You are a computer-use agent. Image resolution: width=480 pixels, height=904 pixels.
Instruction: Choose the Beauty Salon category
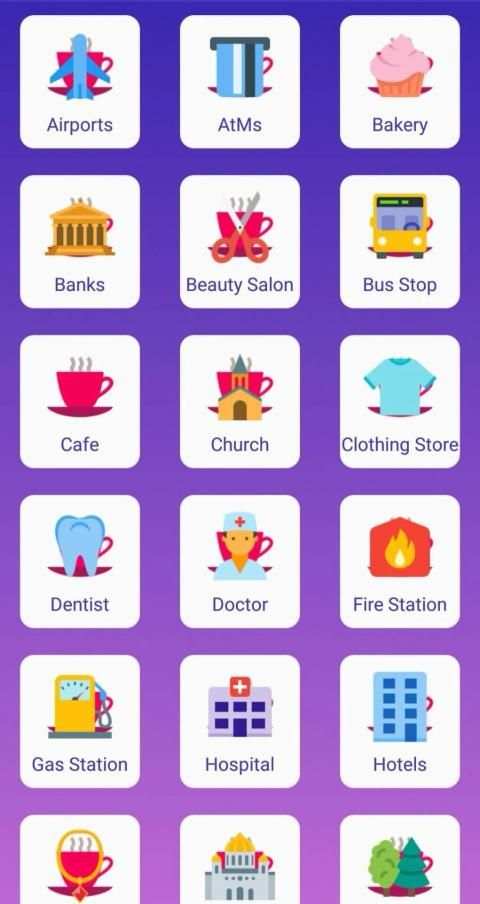click(x=240, y=242)
